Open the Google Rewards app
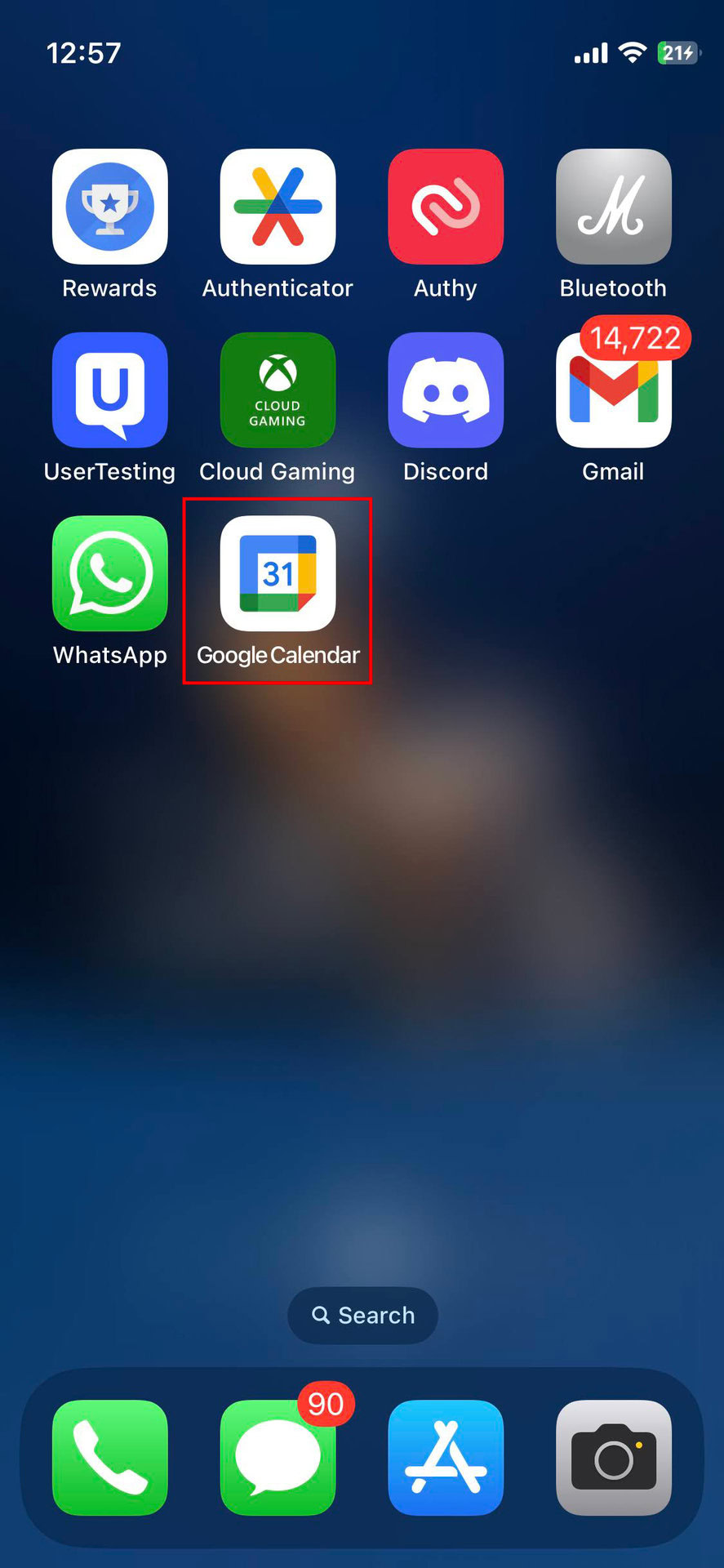 (x=110, y=207)
